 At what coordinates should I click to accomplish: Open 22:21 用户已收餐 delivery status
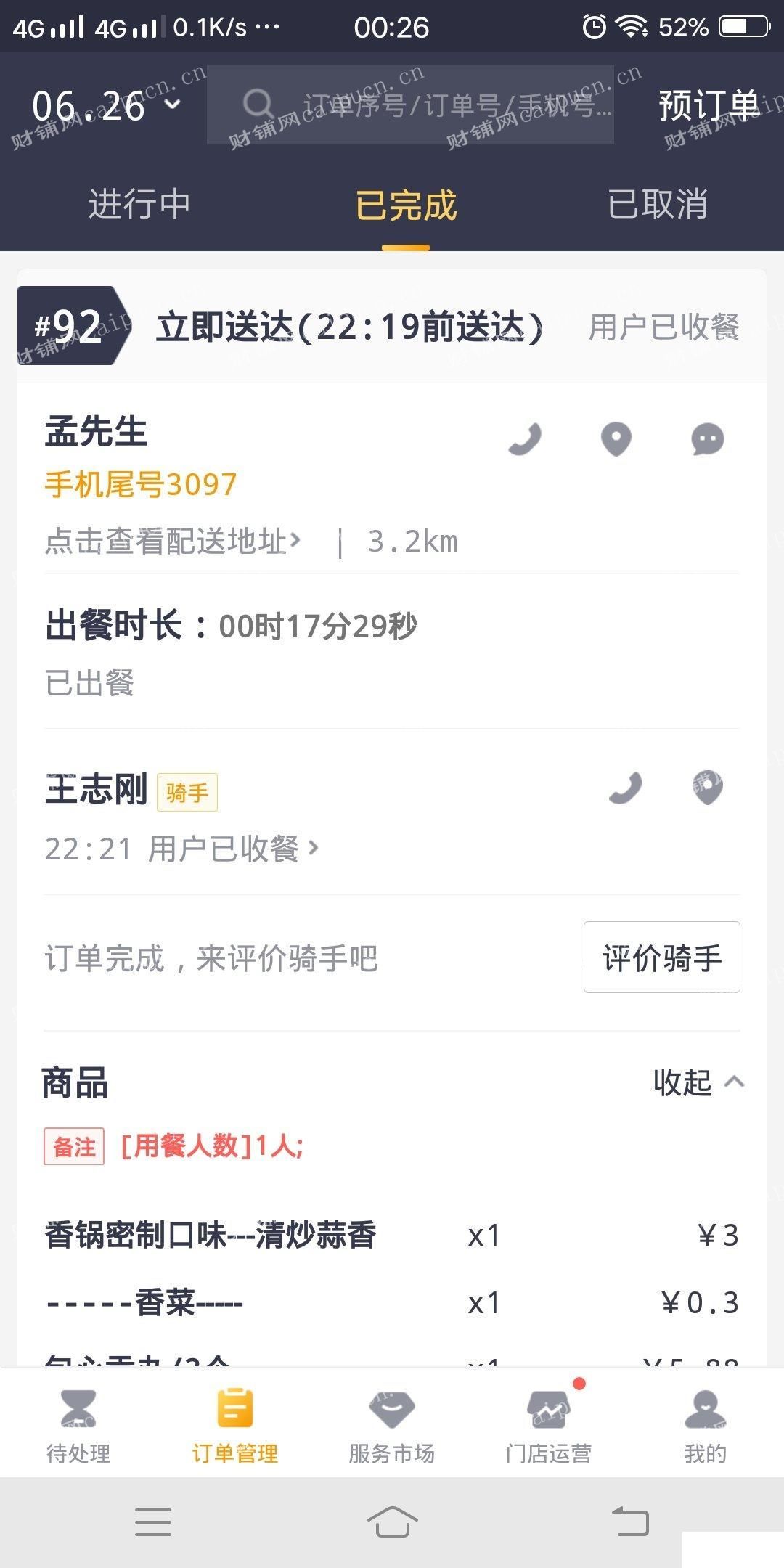[181, 849]
